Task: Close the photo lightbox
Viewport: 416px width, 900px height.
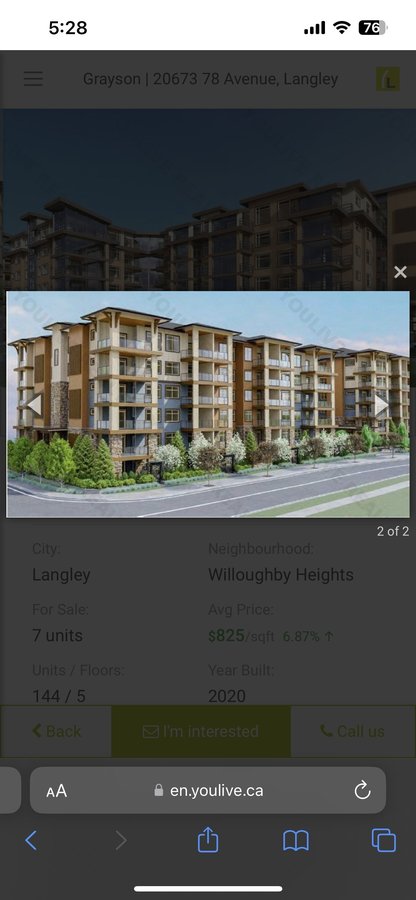Action: pos(401,272)
